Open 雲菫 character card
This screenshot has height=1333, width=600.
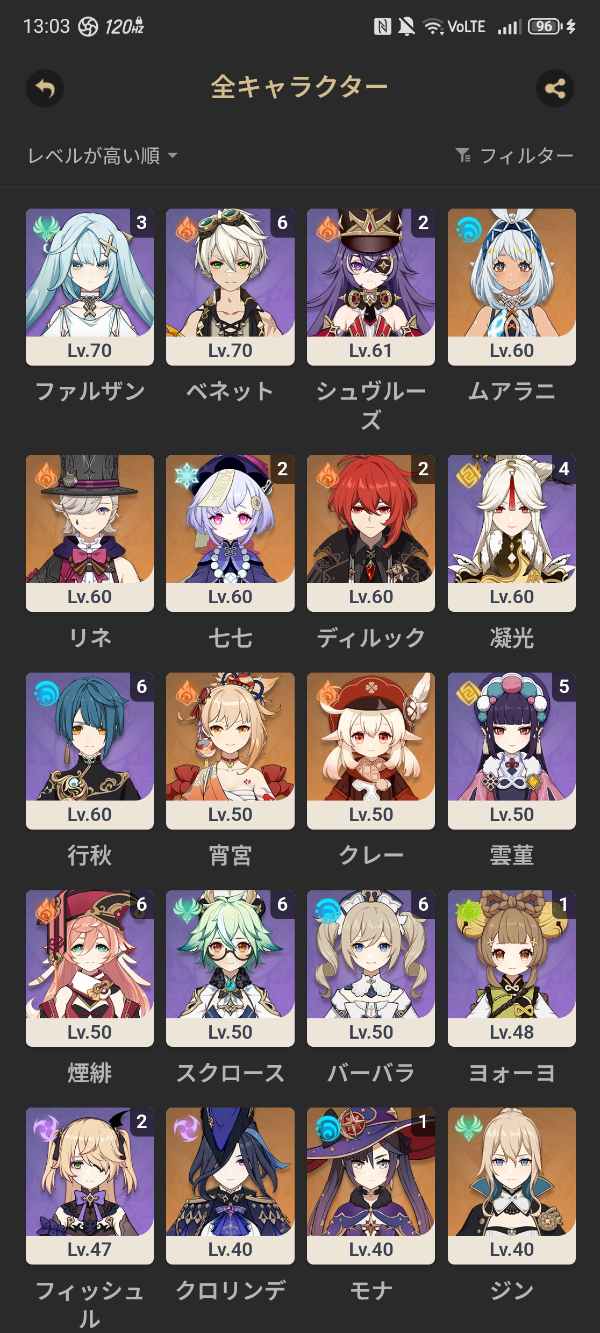tap(512, 750)
